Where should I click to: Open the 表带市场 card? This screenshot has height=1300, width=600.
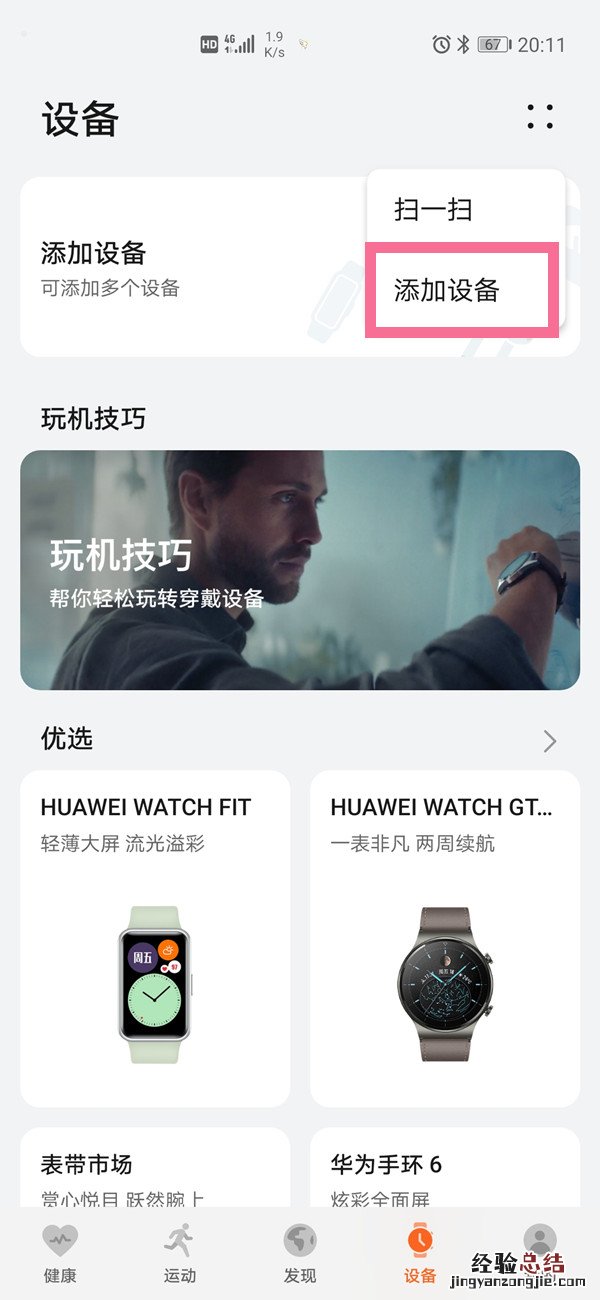coord(155,1170)
